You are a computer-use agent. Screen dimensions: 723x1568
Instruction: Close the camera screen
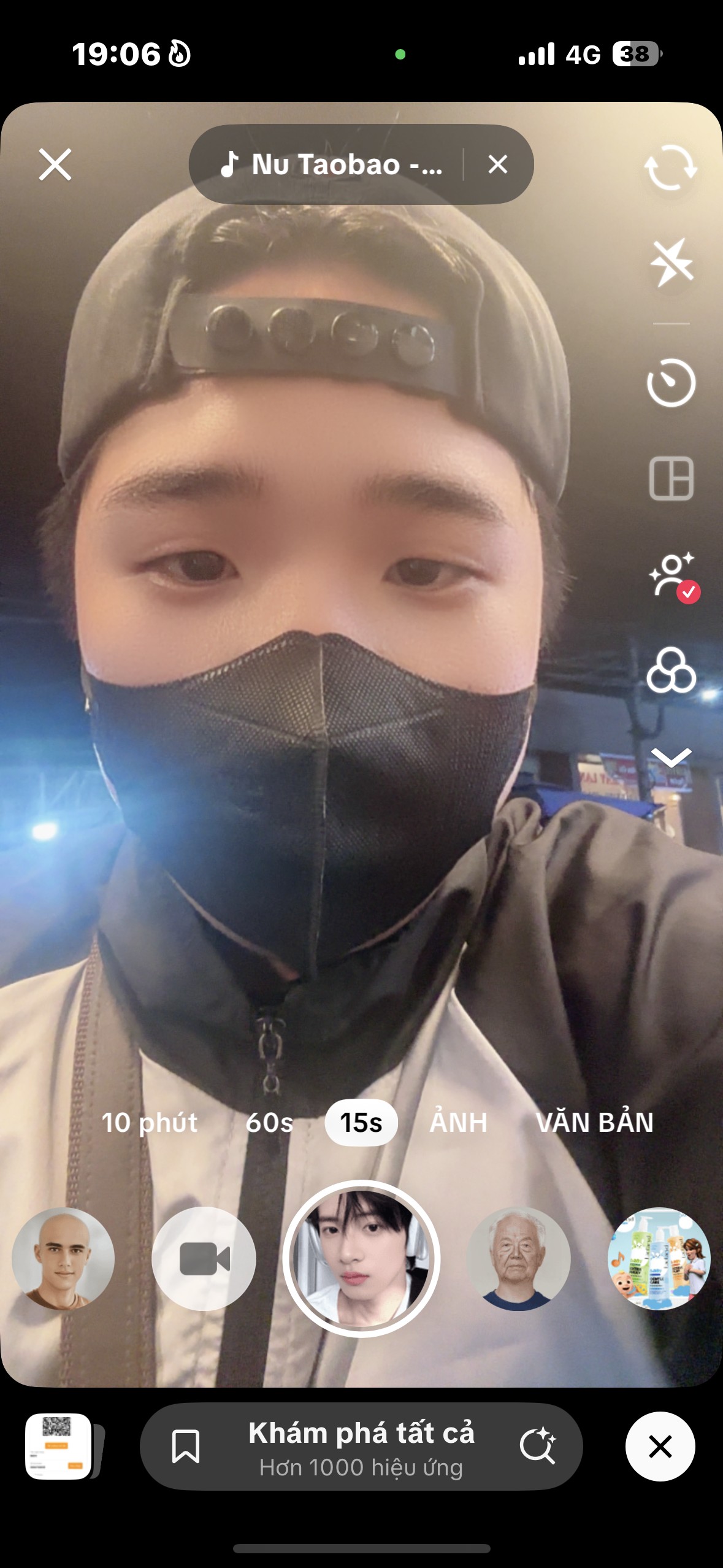[55, 164]
